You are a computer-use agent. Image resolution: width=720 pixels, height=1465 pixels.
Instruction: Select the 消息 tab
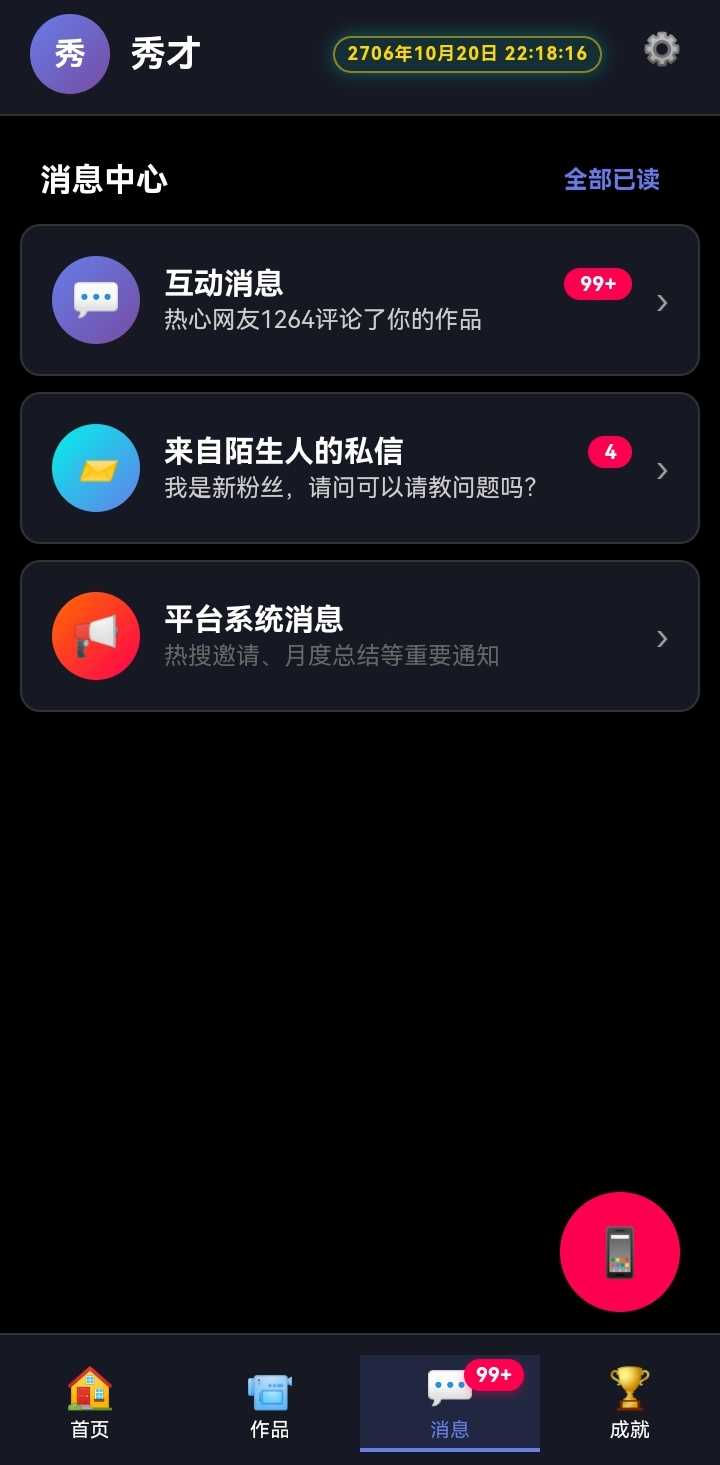450,1402
